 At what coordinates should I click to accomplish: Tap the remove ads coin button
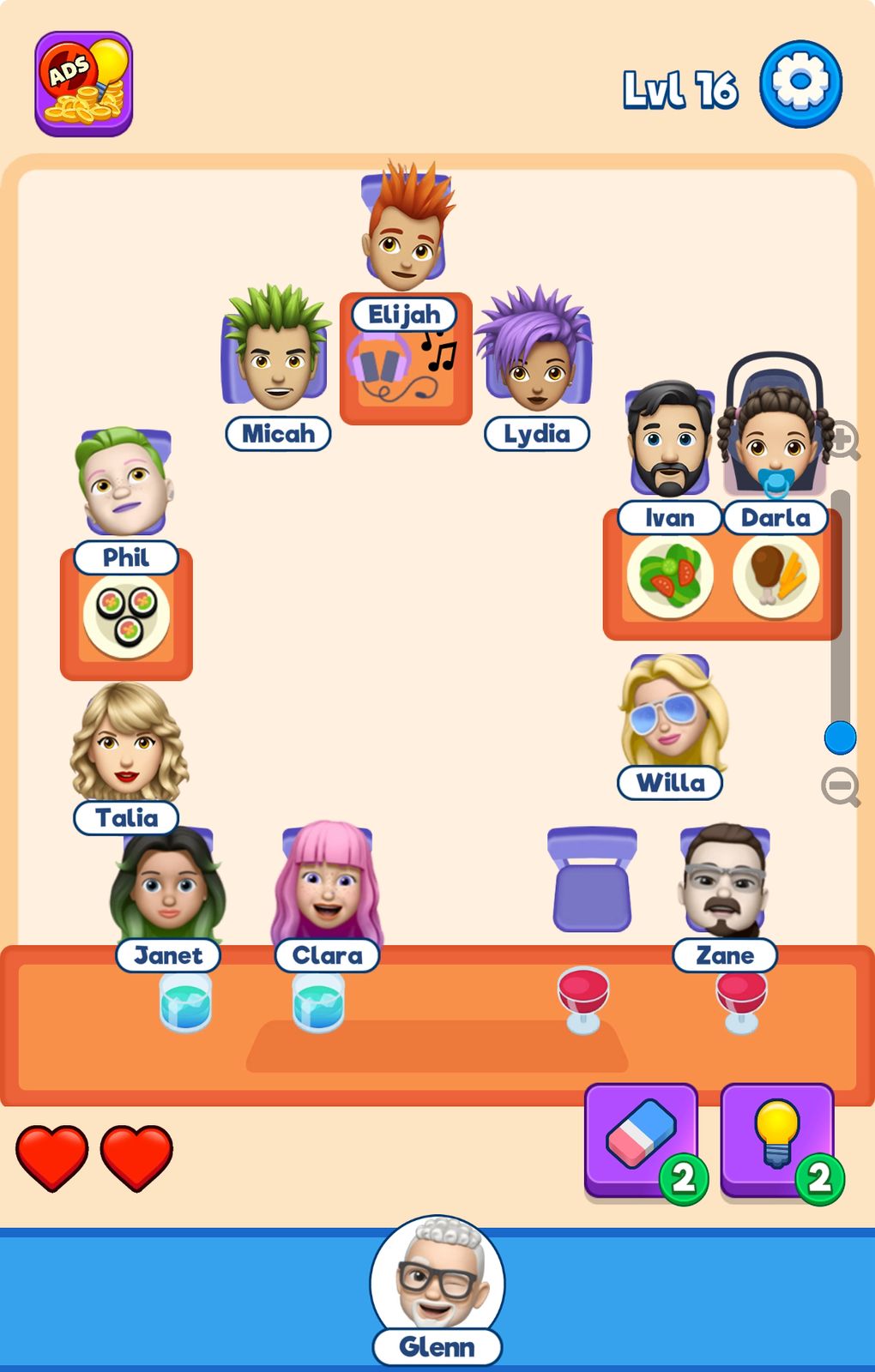click(x=83, y=84)
